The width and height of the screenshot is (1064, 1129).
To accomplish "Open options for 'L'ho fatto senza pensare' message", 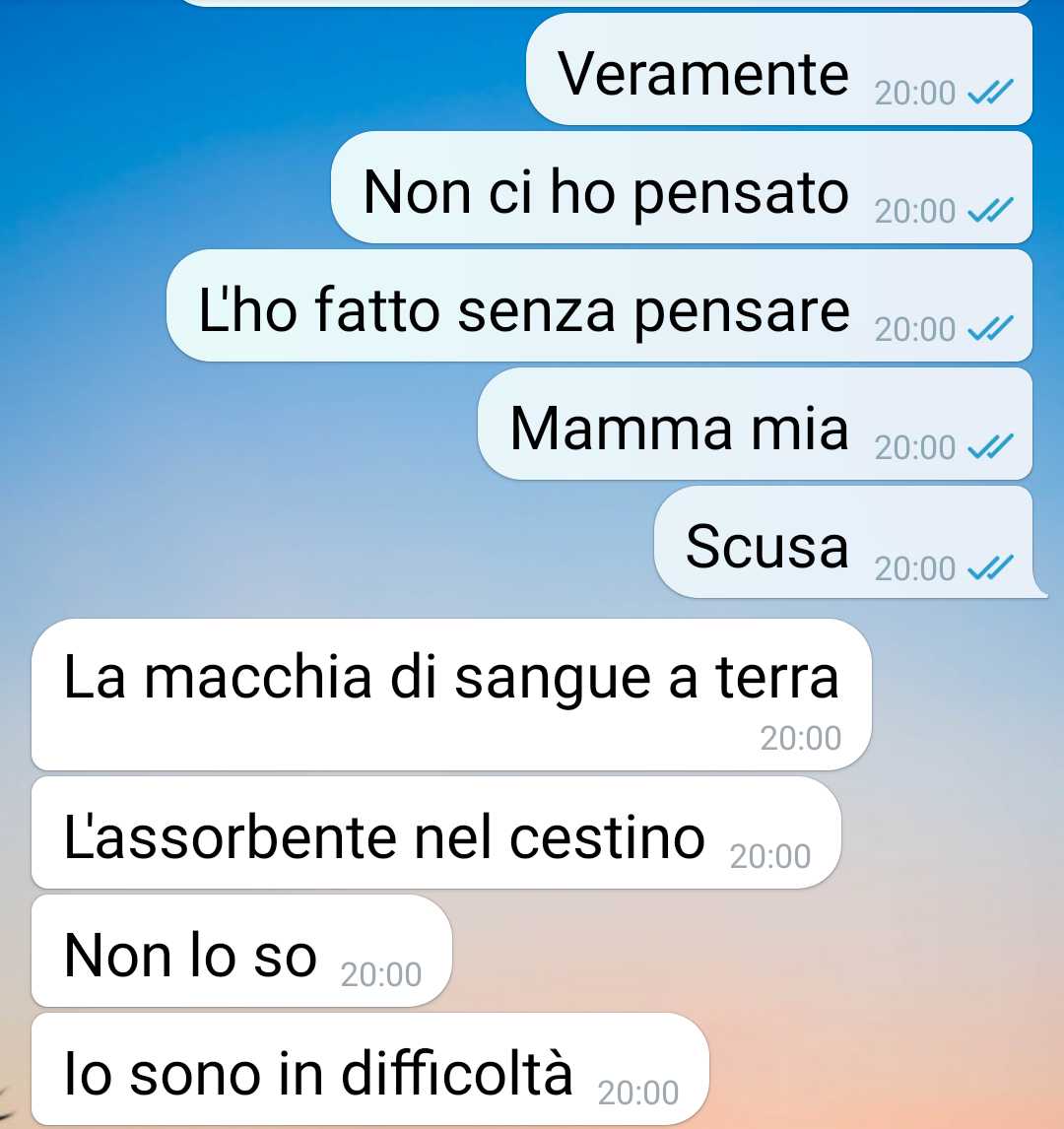I will 598,306.
